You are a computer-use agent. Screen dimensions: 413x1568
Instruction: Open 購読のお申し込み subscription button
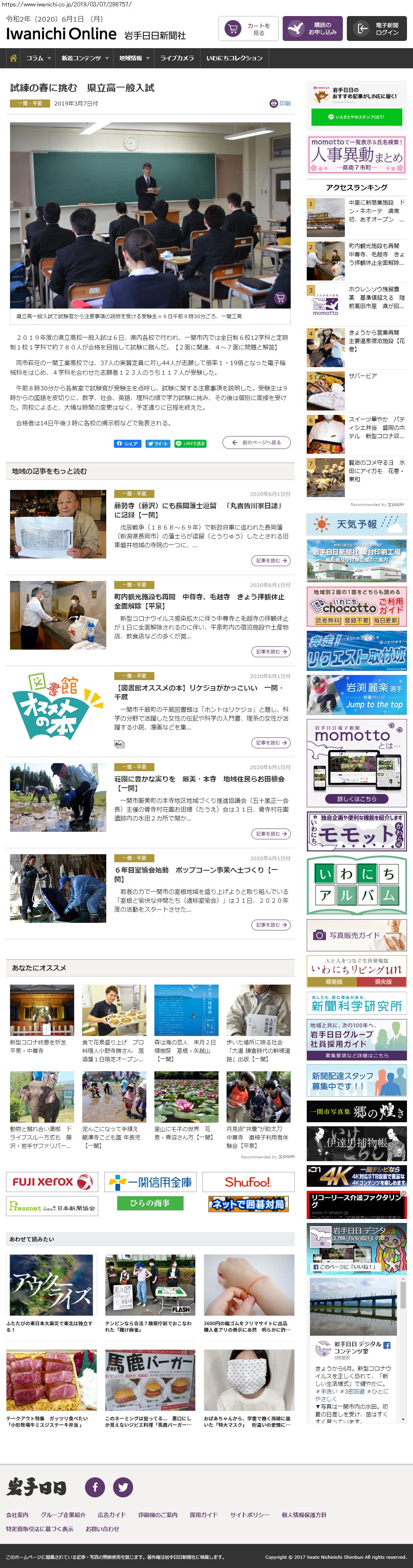click(x=312, y=28)
